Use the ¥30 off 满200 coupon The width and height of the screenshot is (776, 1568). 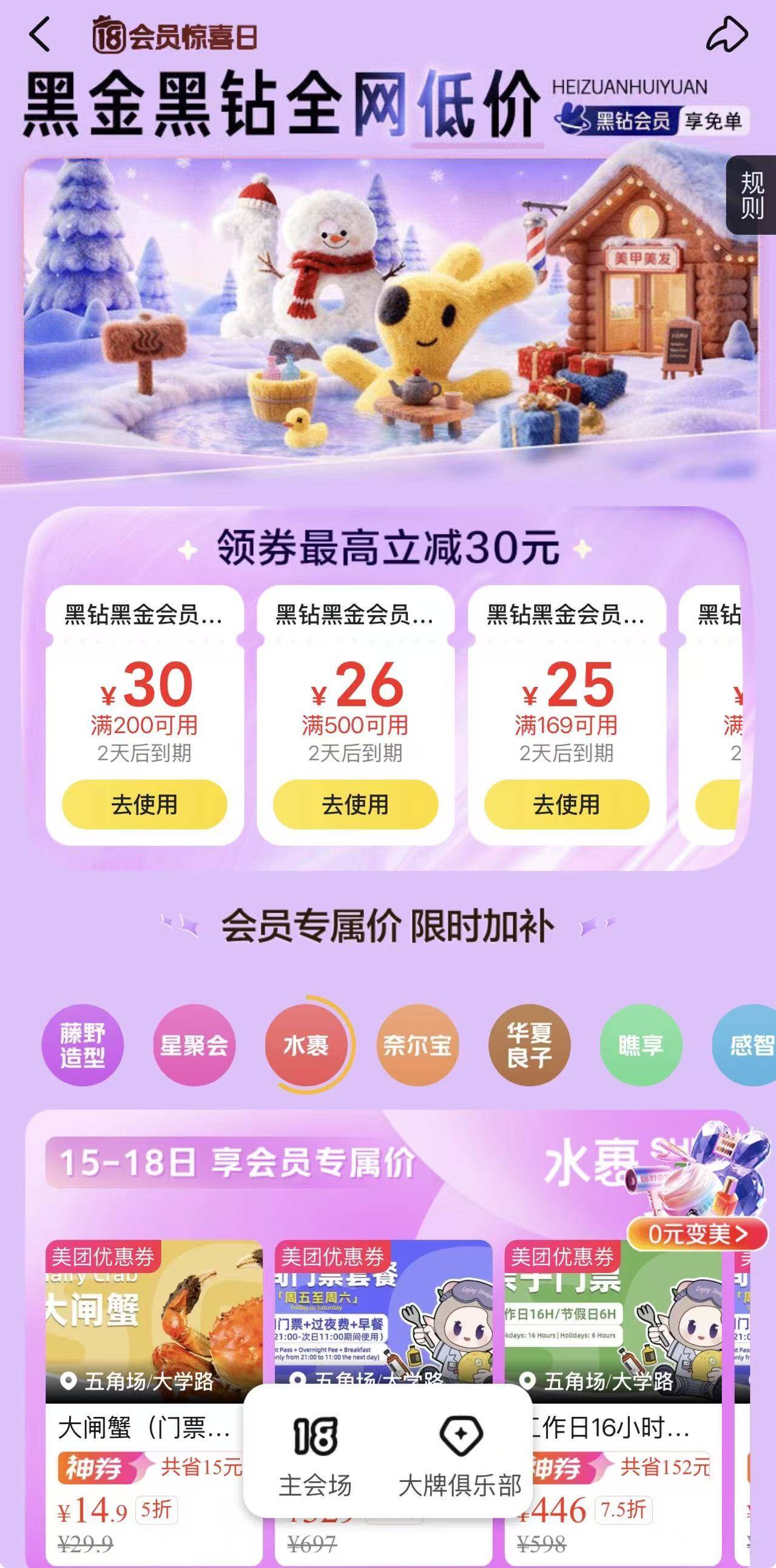(x=144, y=804)
